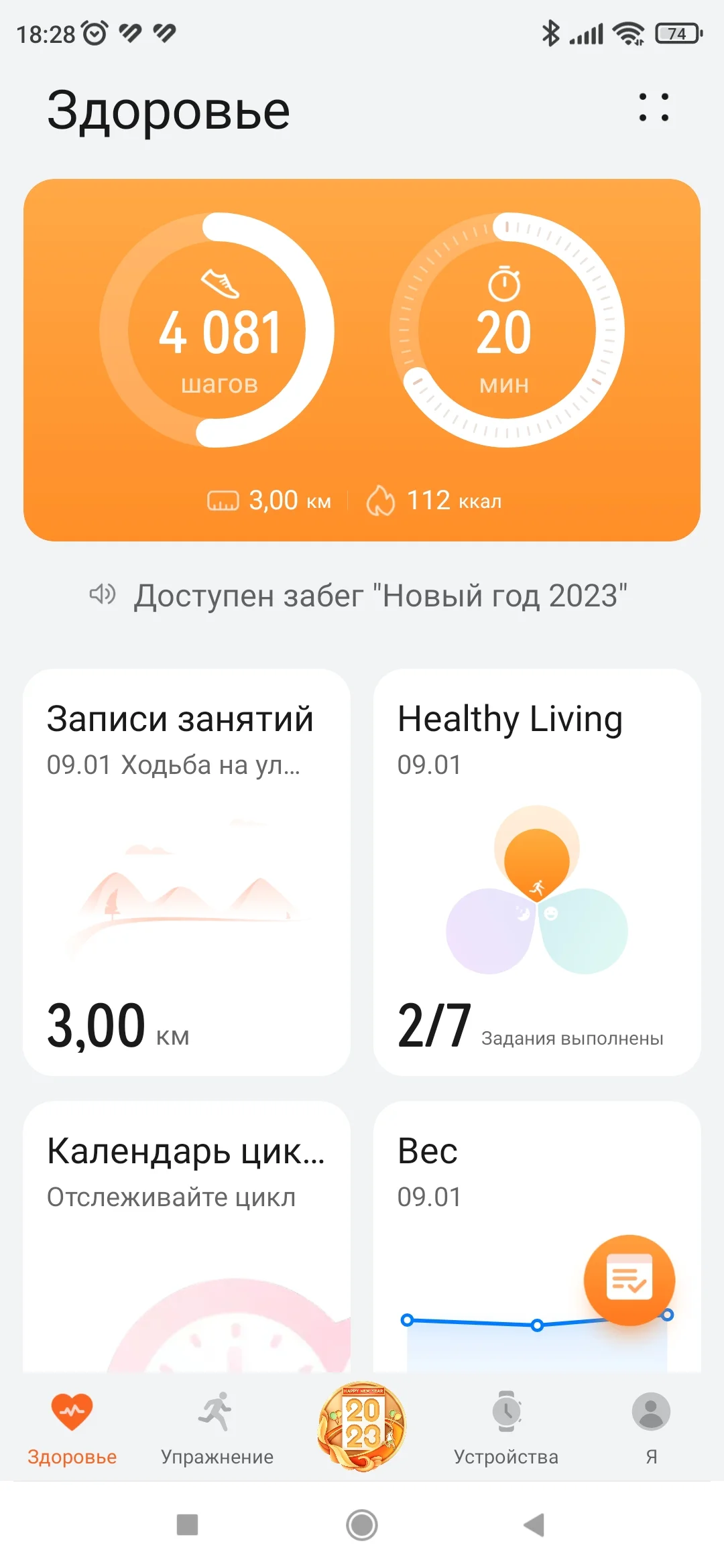Screen dimensions: 724x1568
Task: Open the orange steps and activity card
Action: (362, 360)
